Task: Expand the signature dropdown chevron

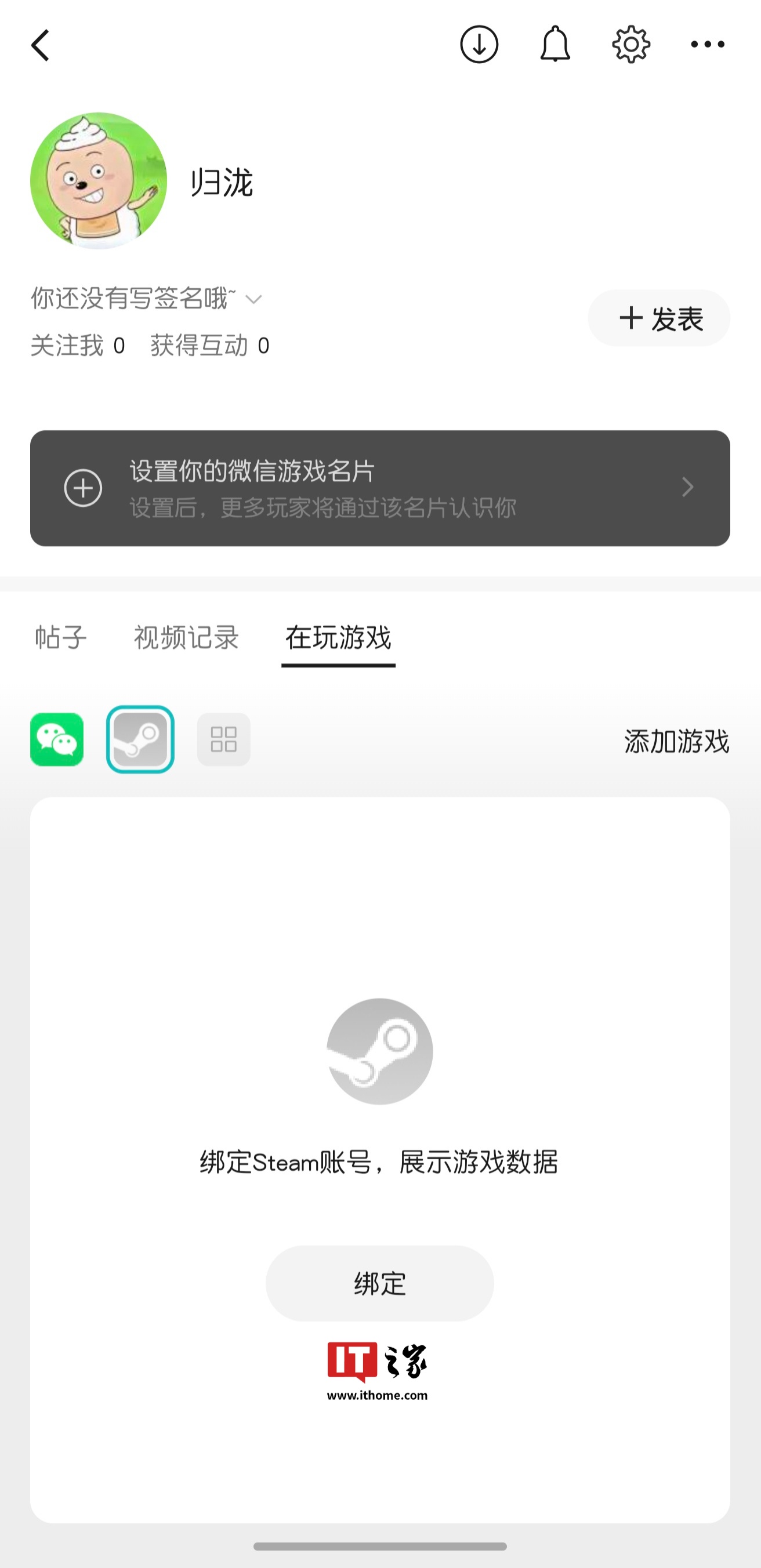Action: (x=255, y=299)
